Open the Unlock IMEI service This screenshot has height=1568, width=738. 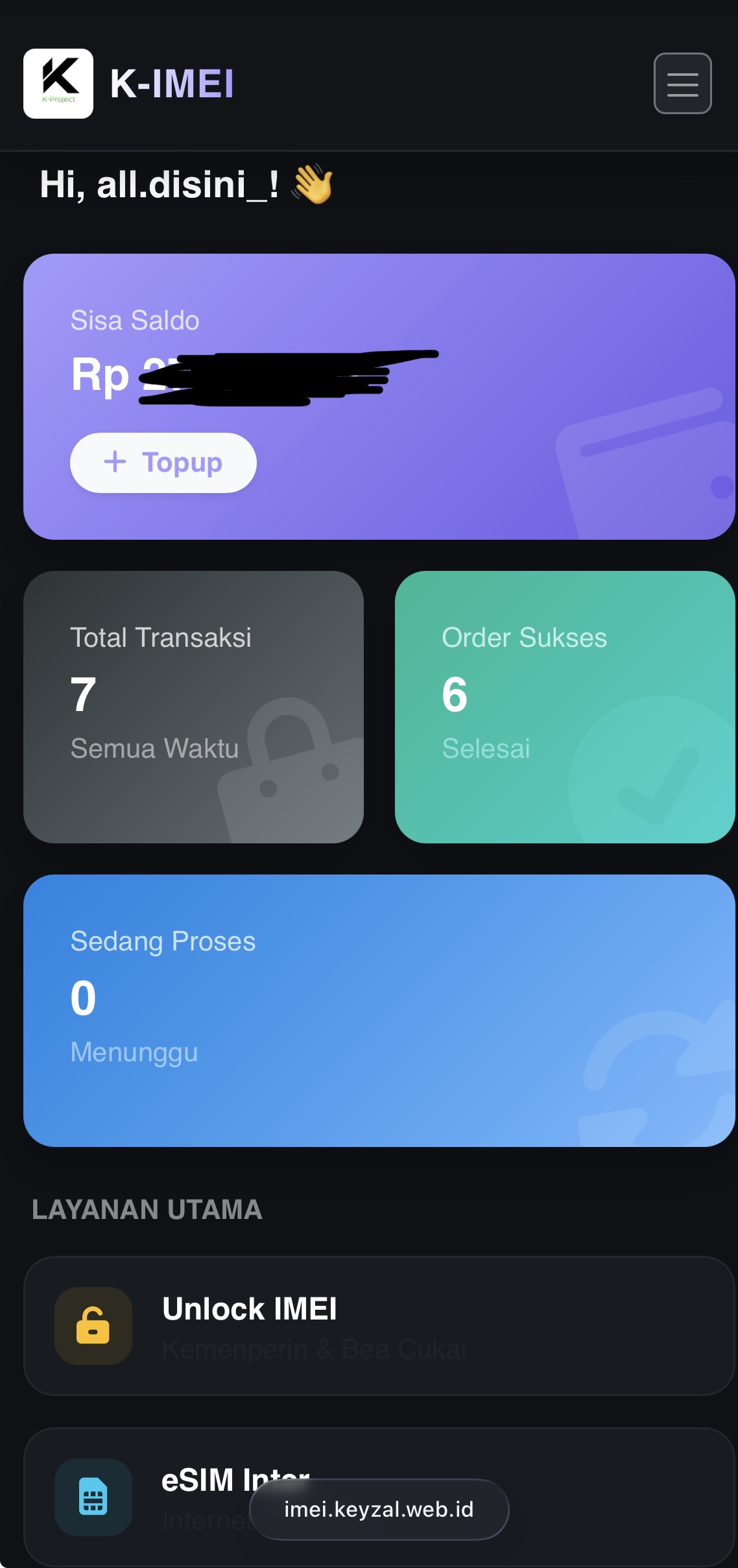point(379,1326)
